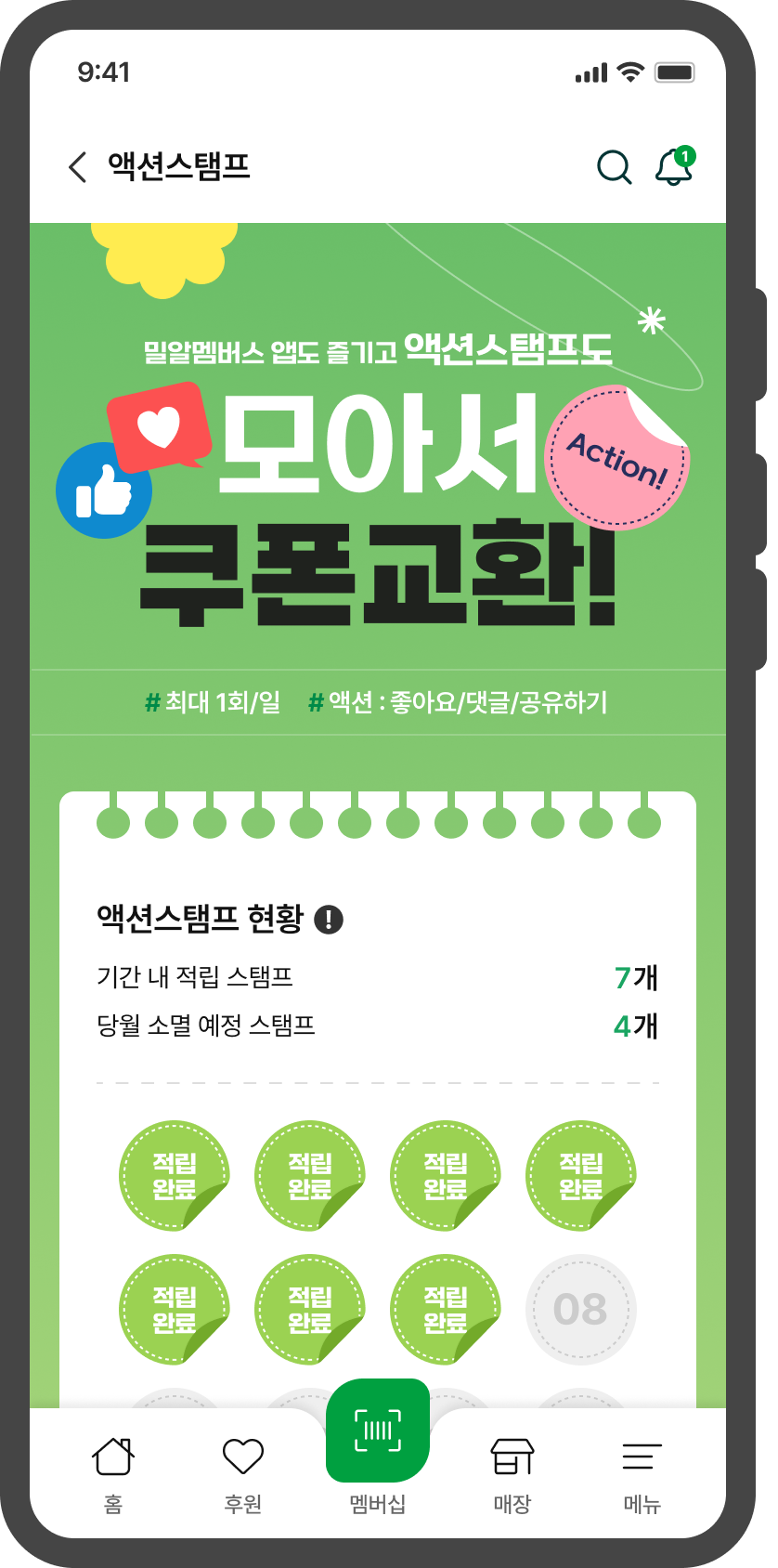Open the notifications bell
The height and width of the screenshot is (1568, 778).
click(x=674, y=167)
